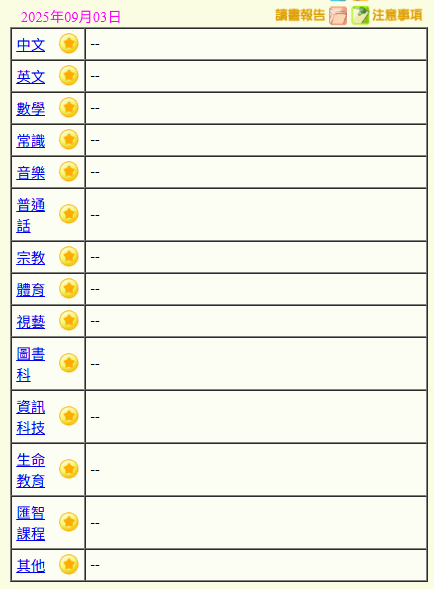Open the 常識 subject link
The image size is (434, 589).
pos(31,141)
